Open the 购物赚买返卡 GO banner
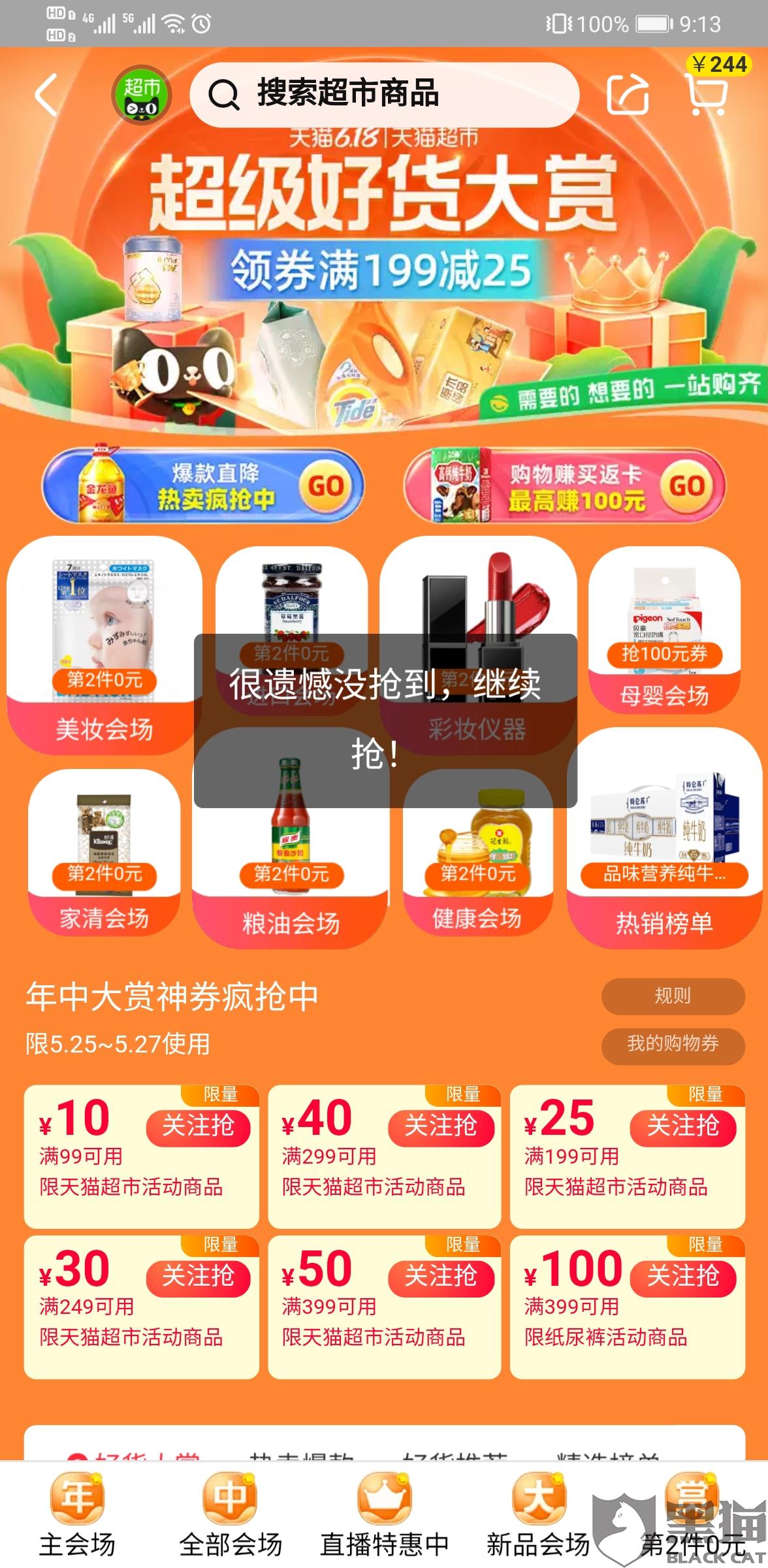Screen dimensions: 768x1568 [564, 485]
